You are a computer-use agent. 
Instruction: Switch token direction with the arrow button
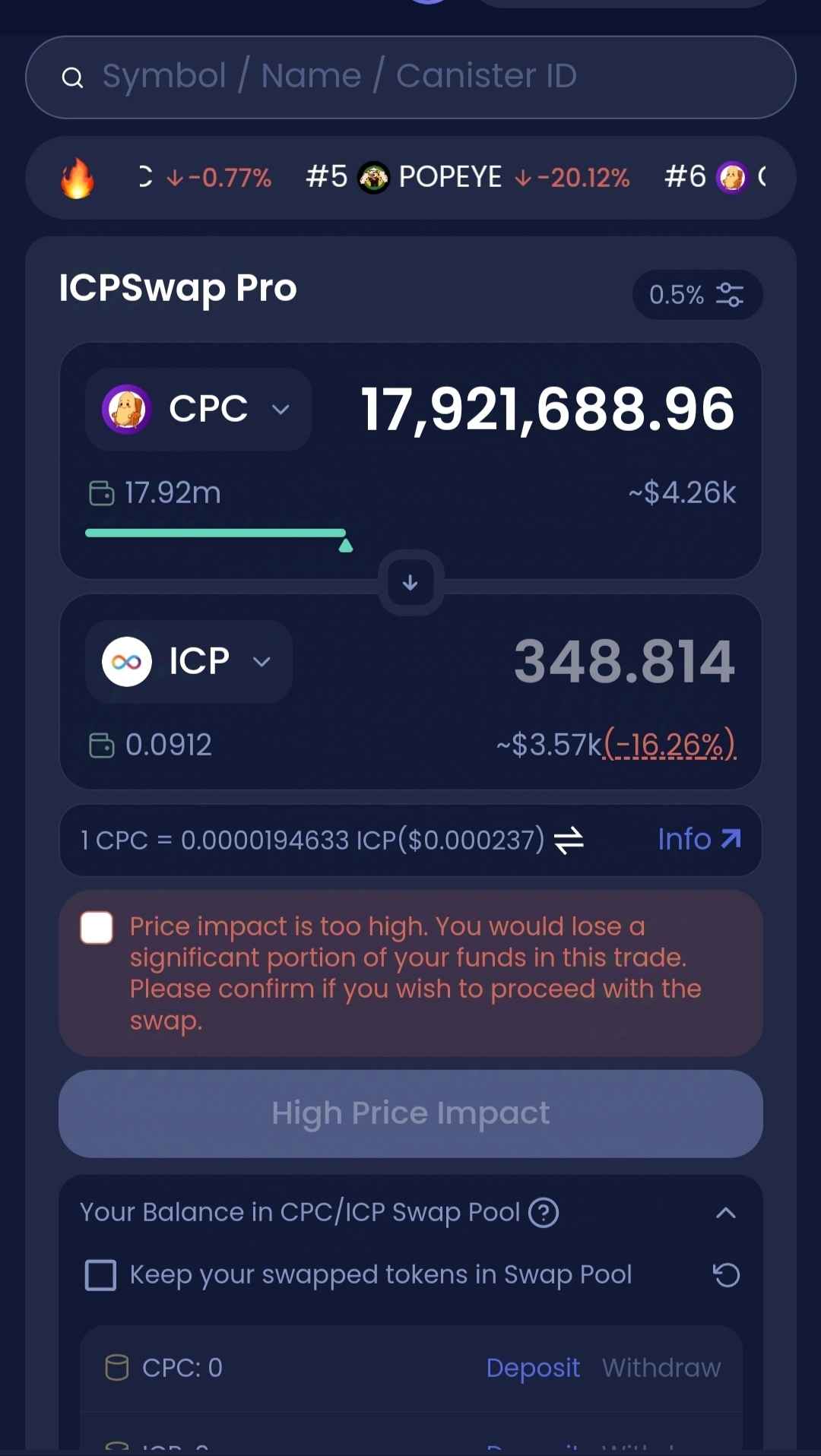[410, 583]
